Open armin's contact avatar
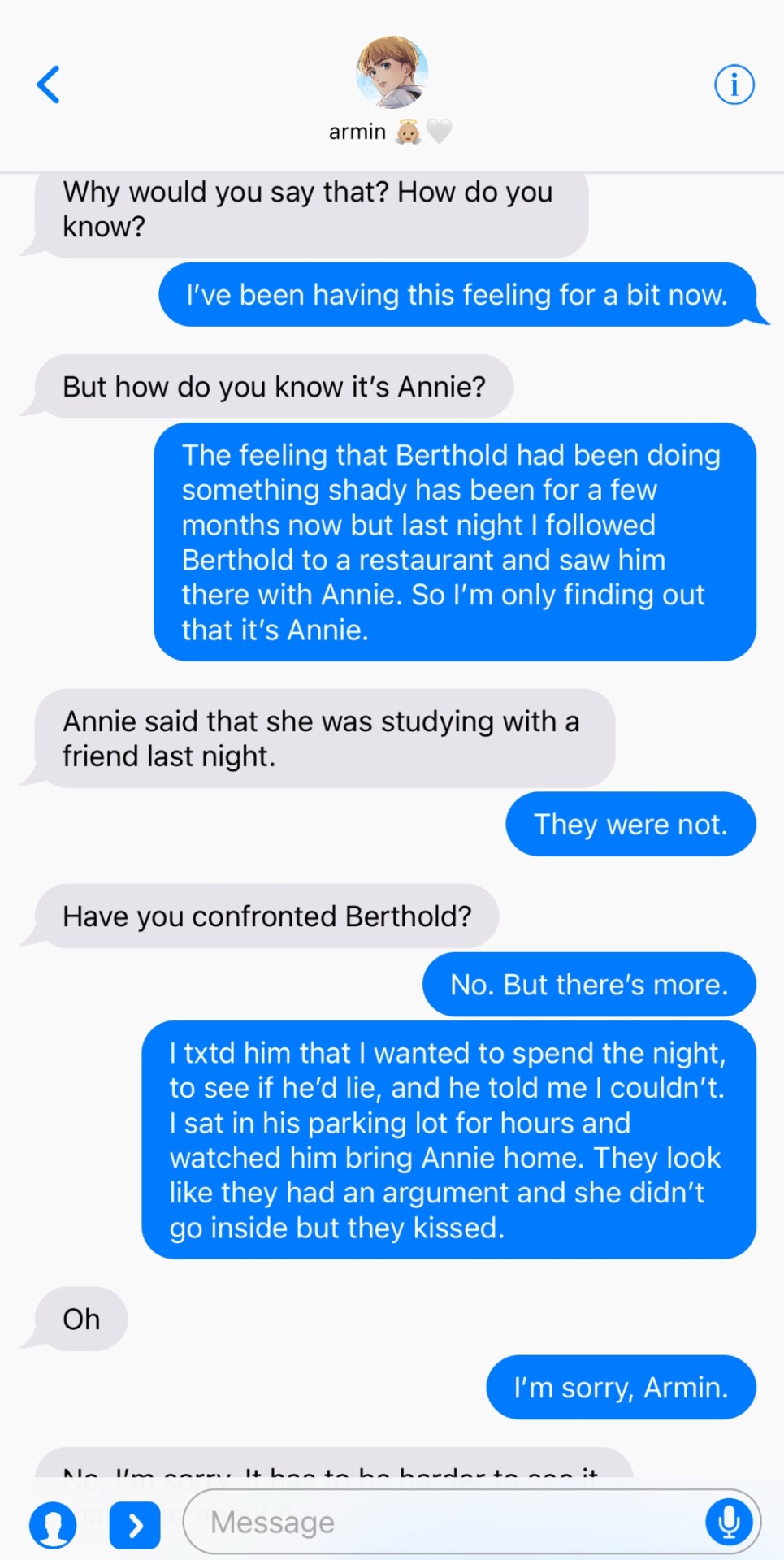The height and width of the screenshot is (1560, 784). (x=392, y=73)
